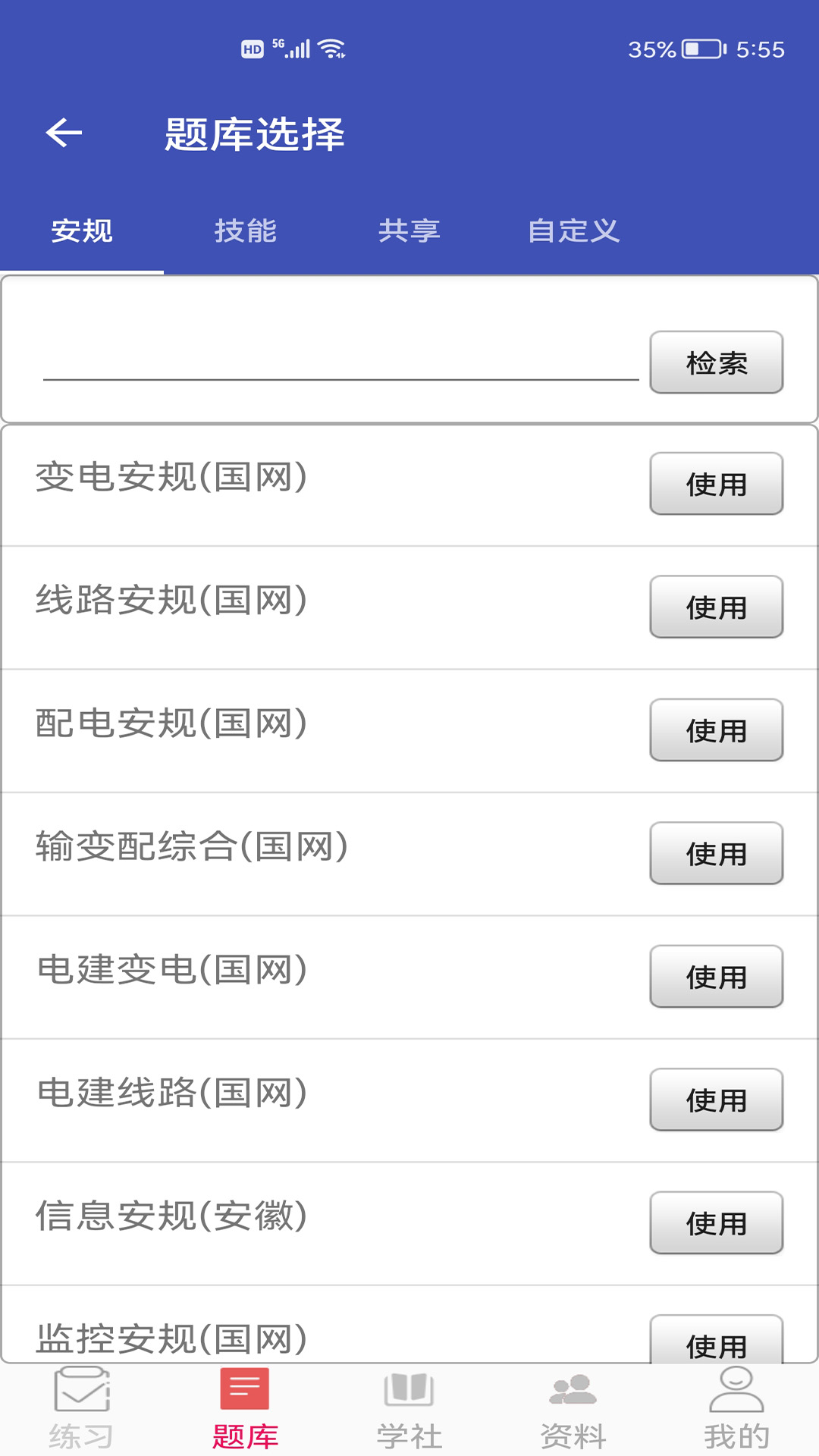Switch to the 共享 tab
Screen dimensions: 819x1456
pyautogui.click(x=409, y=231)
